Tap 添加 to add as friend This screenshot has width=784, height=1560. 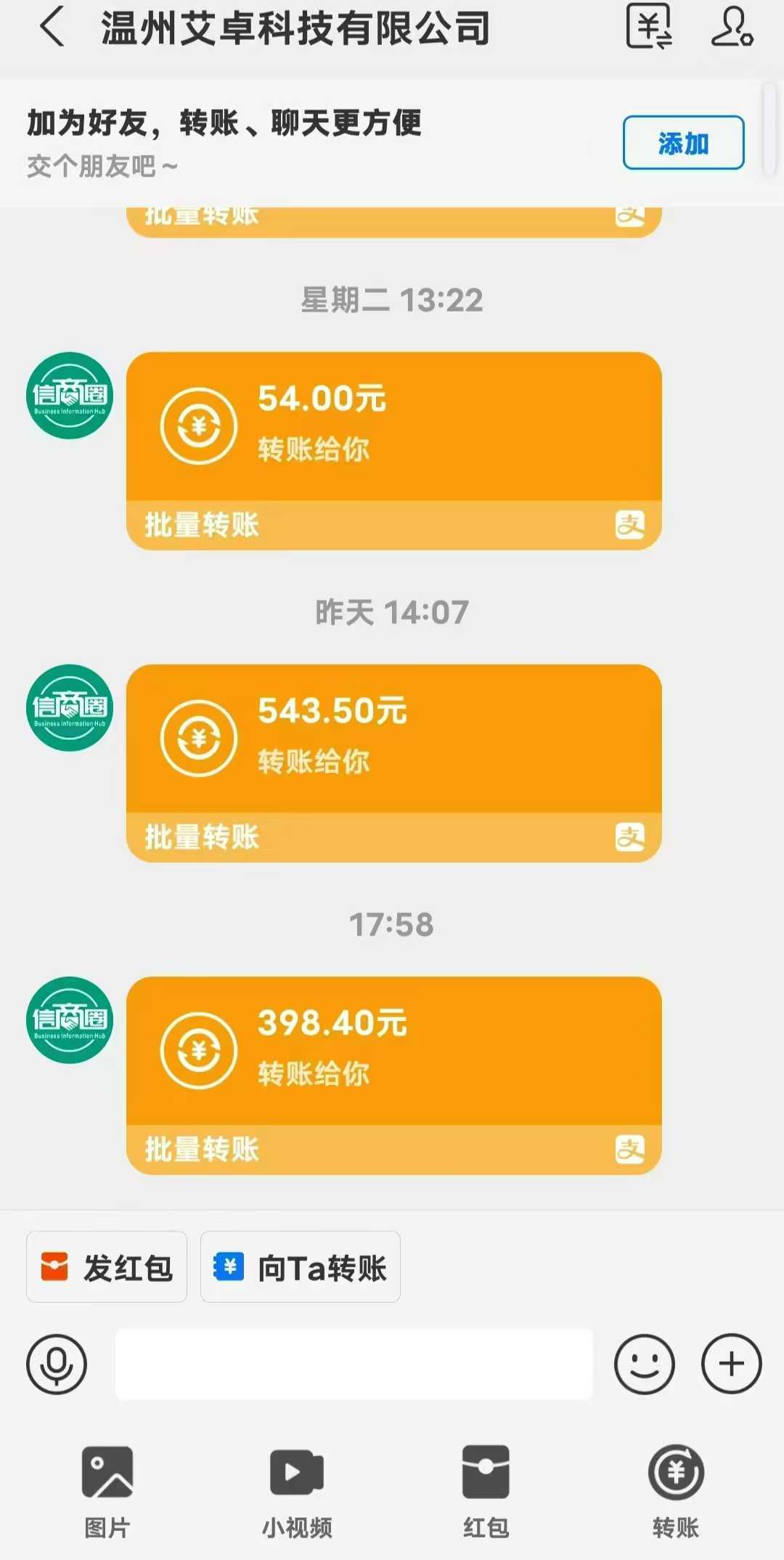(x=683, y=143)
